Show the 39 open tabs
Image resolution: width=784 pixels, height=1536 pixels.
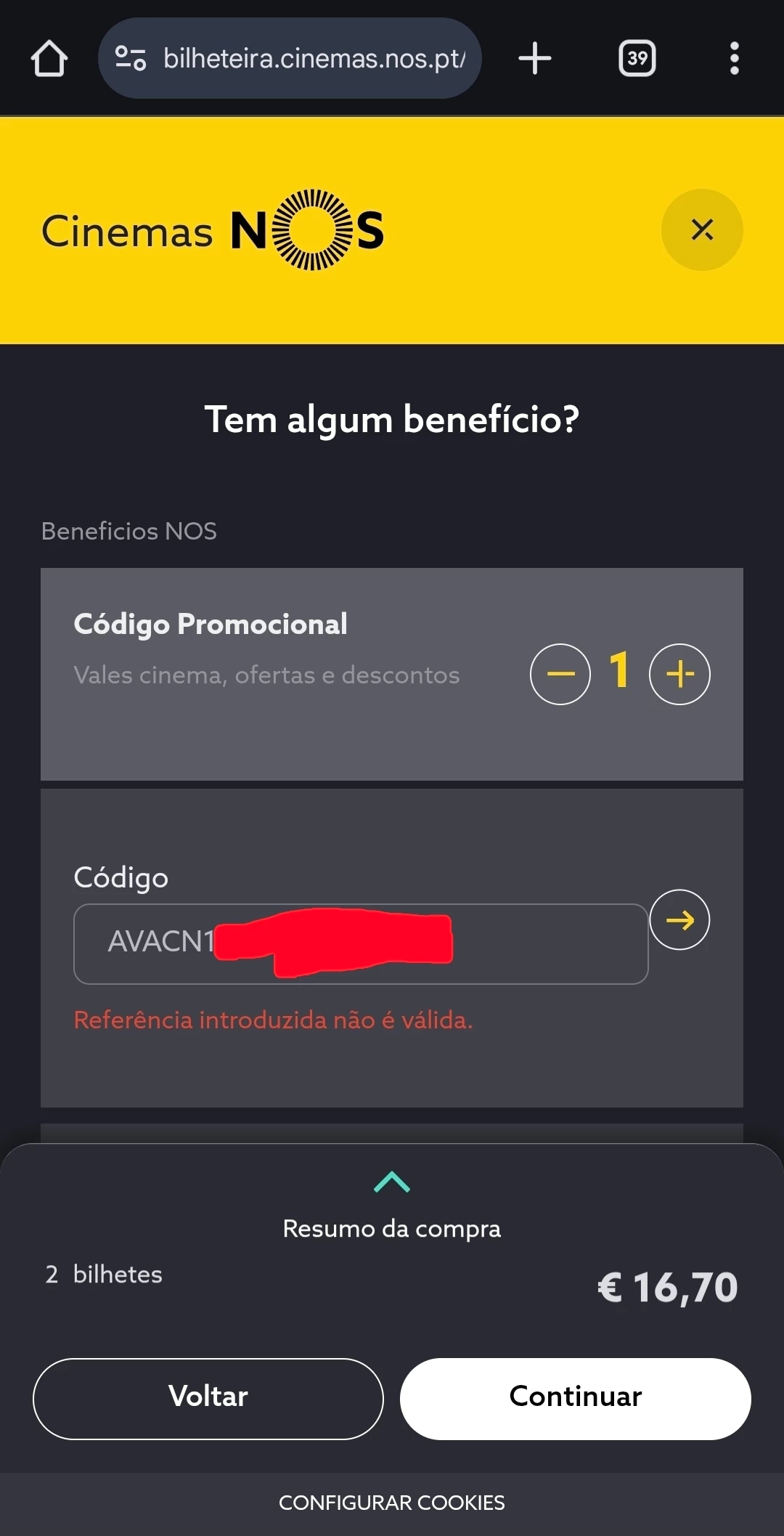[x=637, y=58]
